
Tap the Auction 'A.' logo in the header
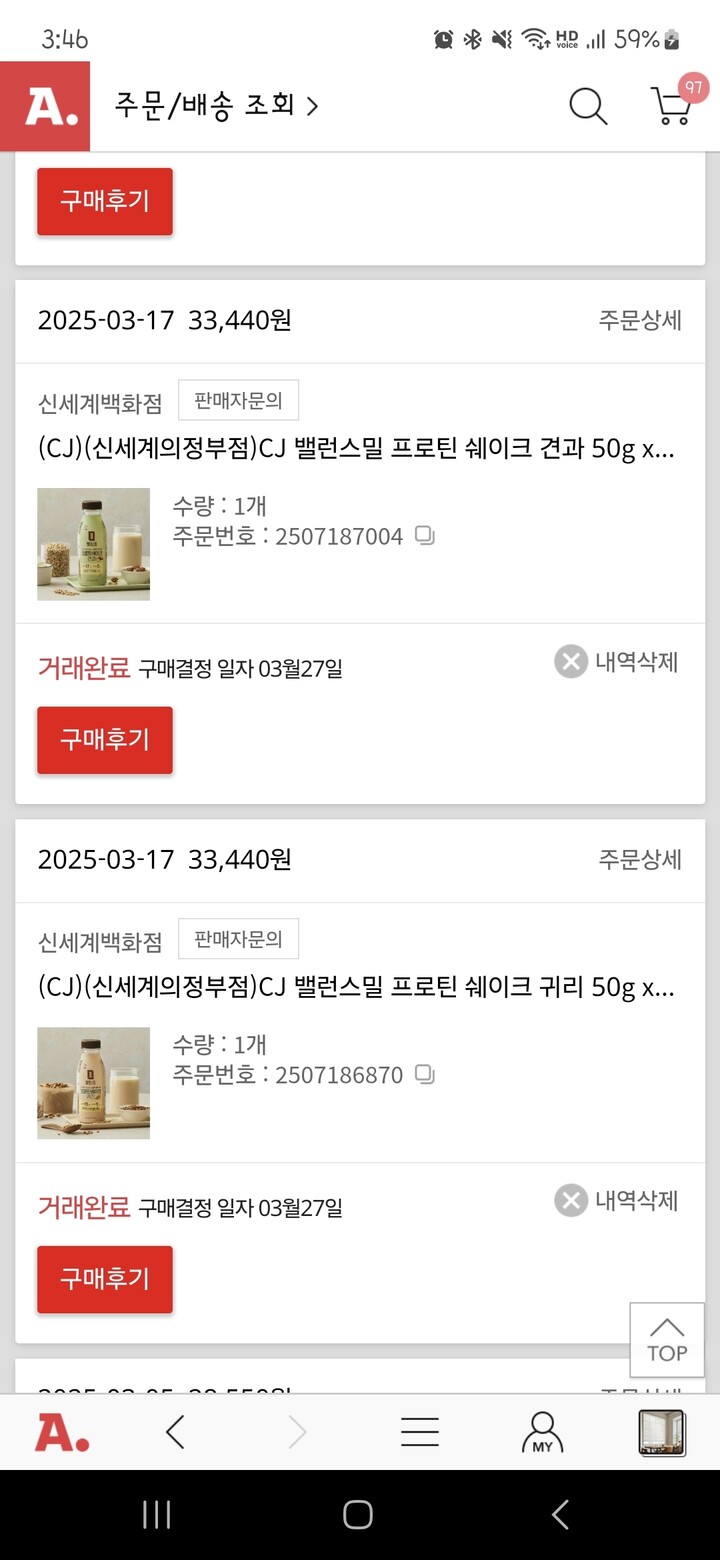[44, 105]
